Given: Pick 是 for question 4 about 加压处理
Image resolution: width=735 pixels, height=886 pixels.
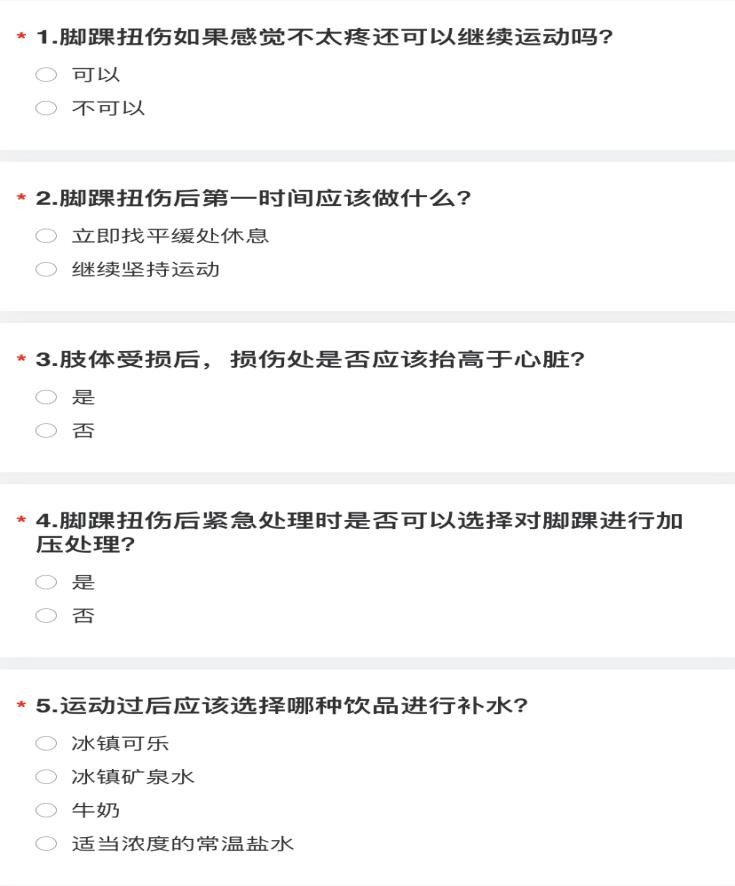Looking at the screenshot, I should click(x=46, y=582).
